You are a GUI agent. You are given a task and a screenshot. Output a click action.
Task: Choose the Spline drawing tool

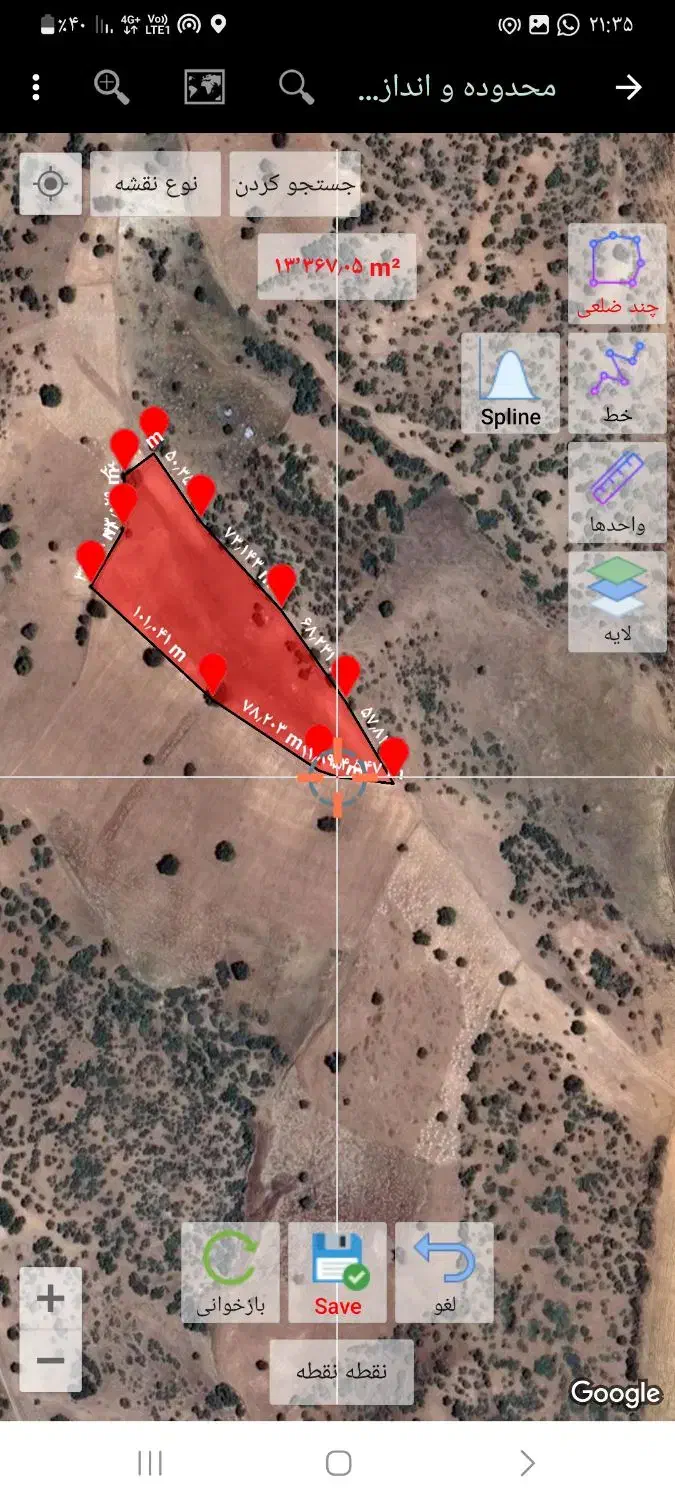pos(510,383)
